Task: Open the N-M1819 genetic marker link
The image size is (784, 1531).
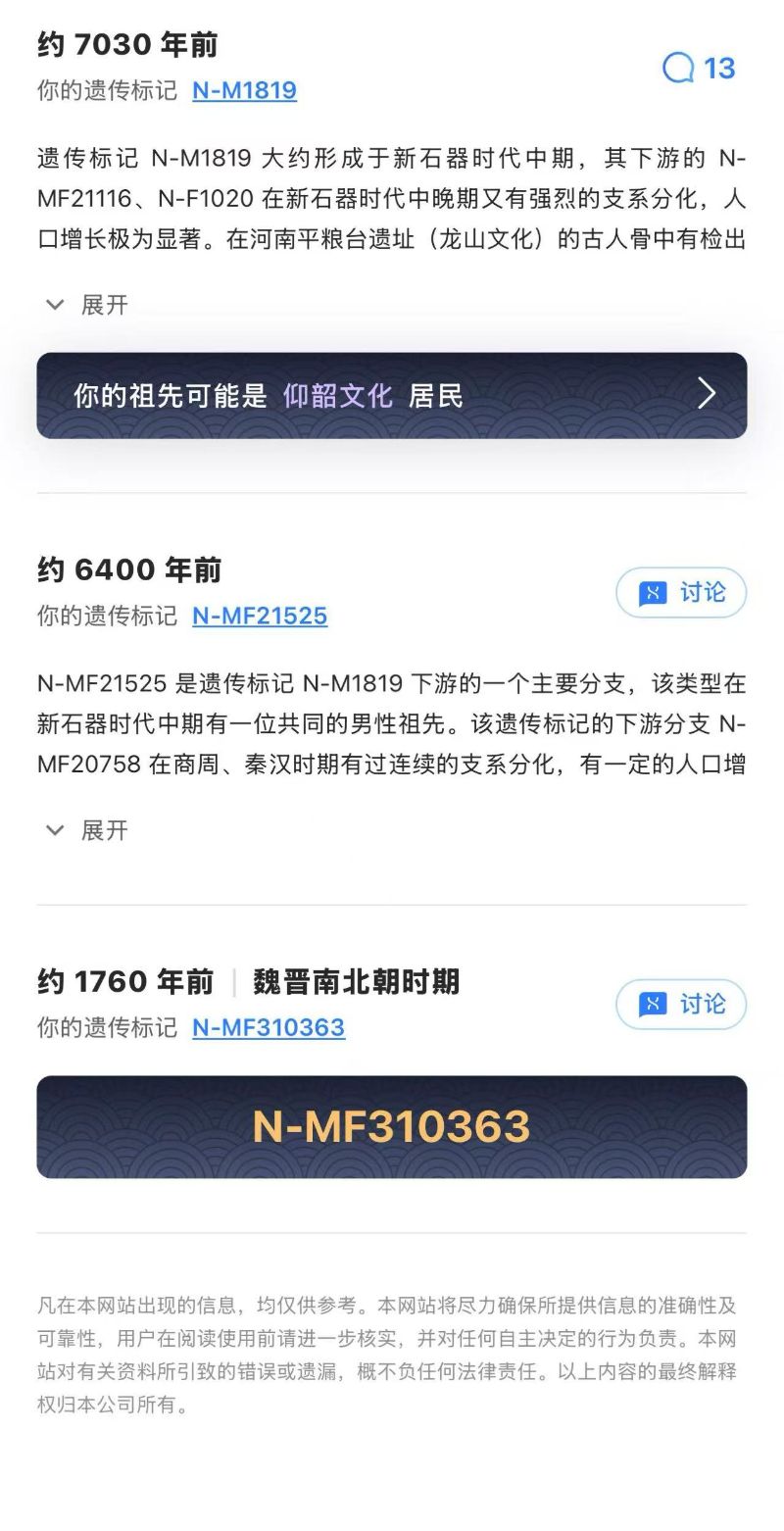Action: [244, 91]
